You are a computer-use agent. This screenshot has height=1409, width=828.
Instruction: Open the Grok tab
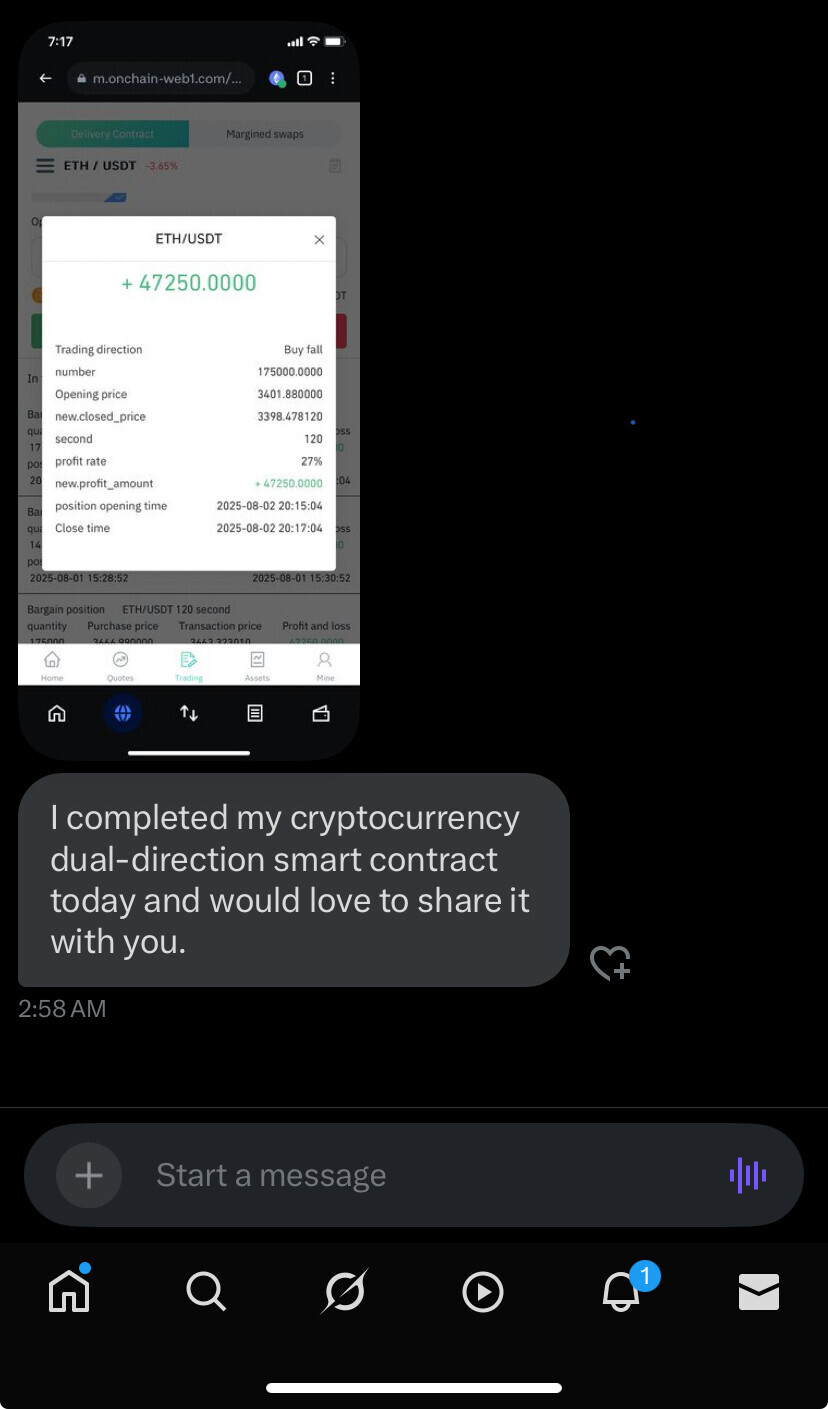pyautogui.click(x=344, y=1292)
